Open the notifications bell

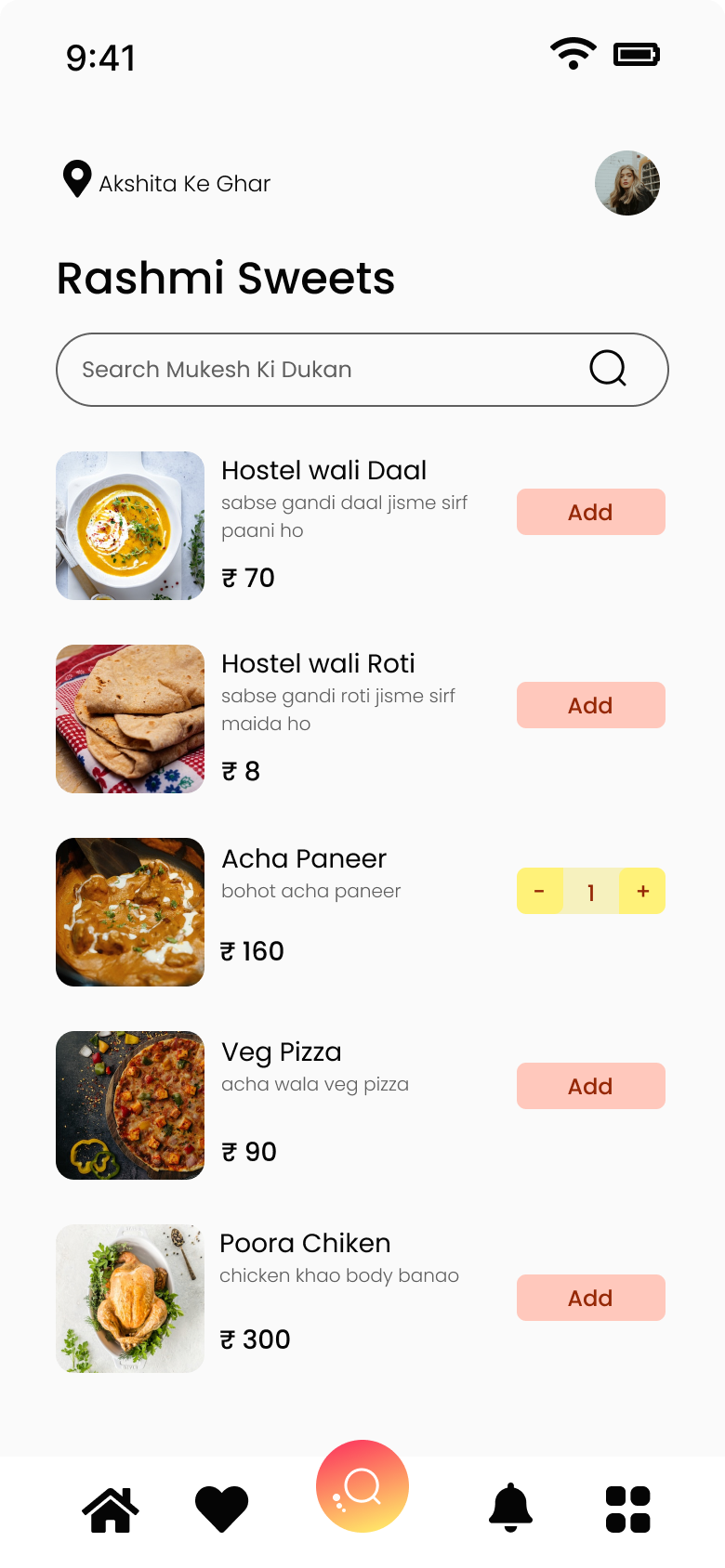coord(510,1509)
